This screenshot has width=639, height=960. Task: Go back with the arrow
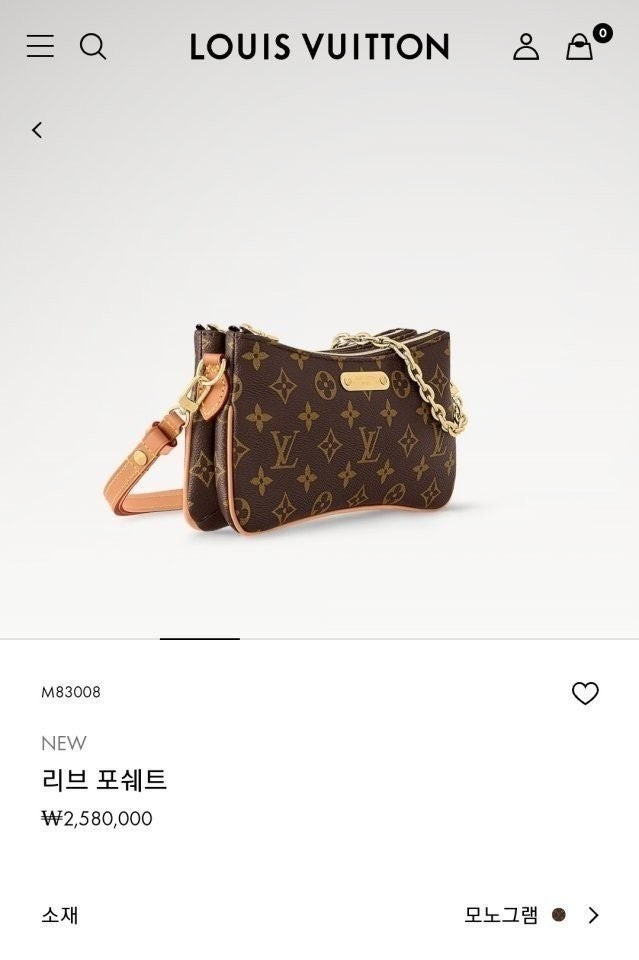pos(37,130)
